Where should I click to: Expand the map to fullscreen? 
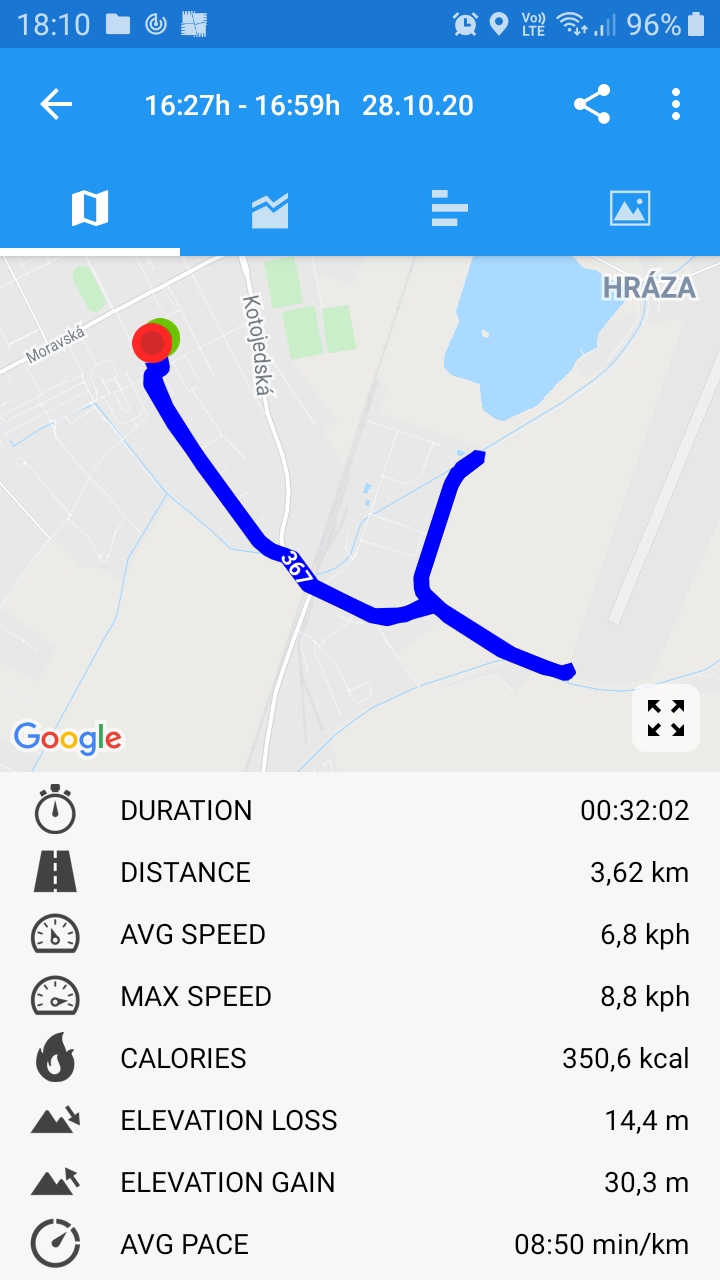pyautogui.click(x=666, y=718)
